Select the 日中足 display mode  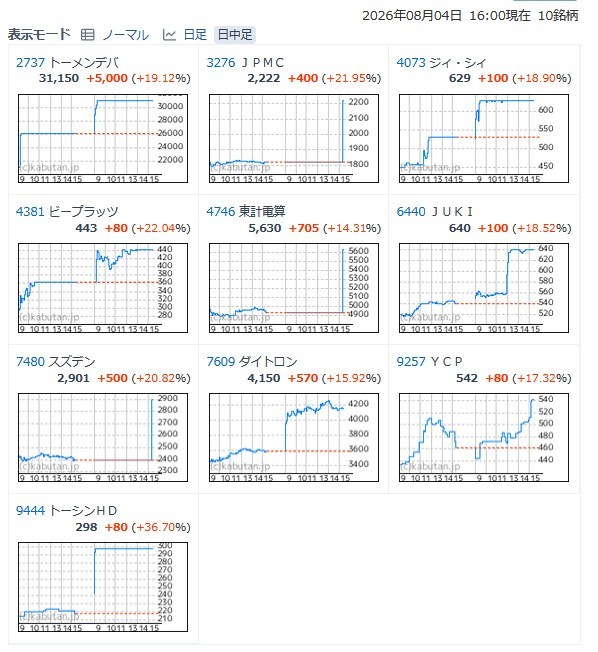(235, 35)
